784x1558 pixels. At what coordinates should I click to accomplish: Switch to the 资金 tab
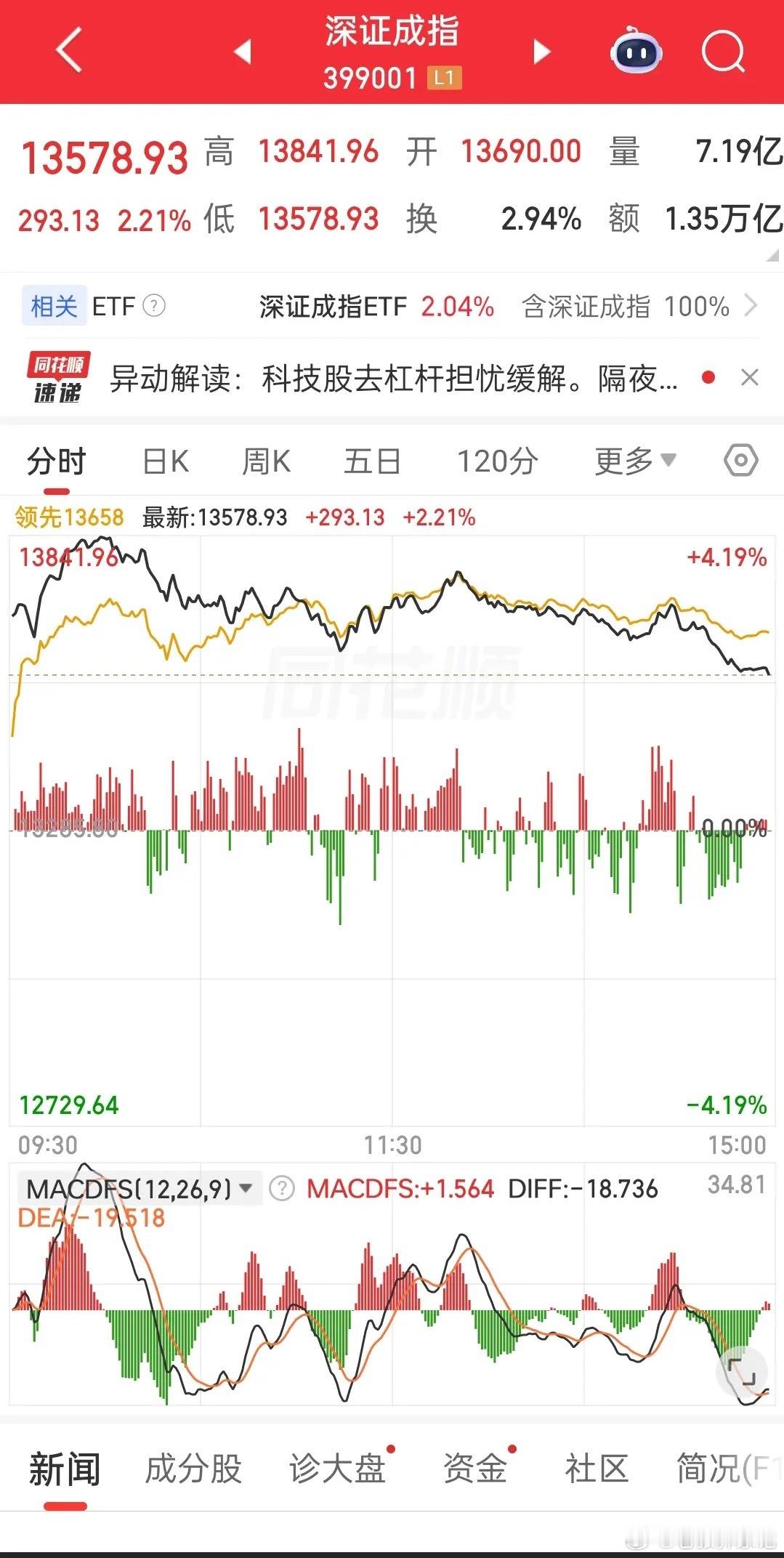[475, 1469]
